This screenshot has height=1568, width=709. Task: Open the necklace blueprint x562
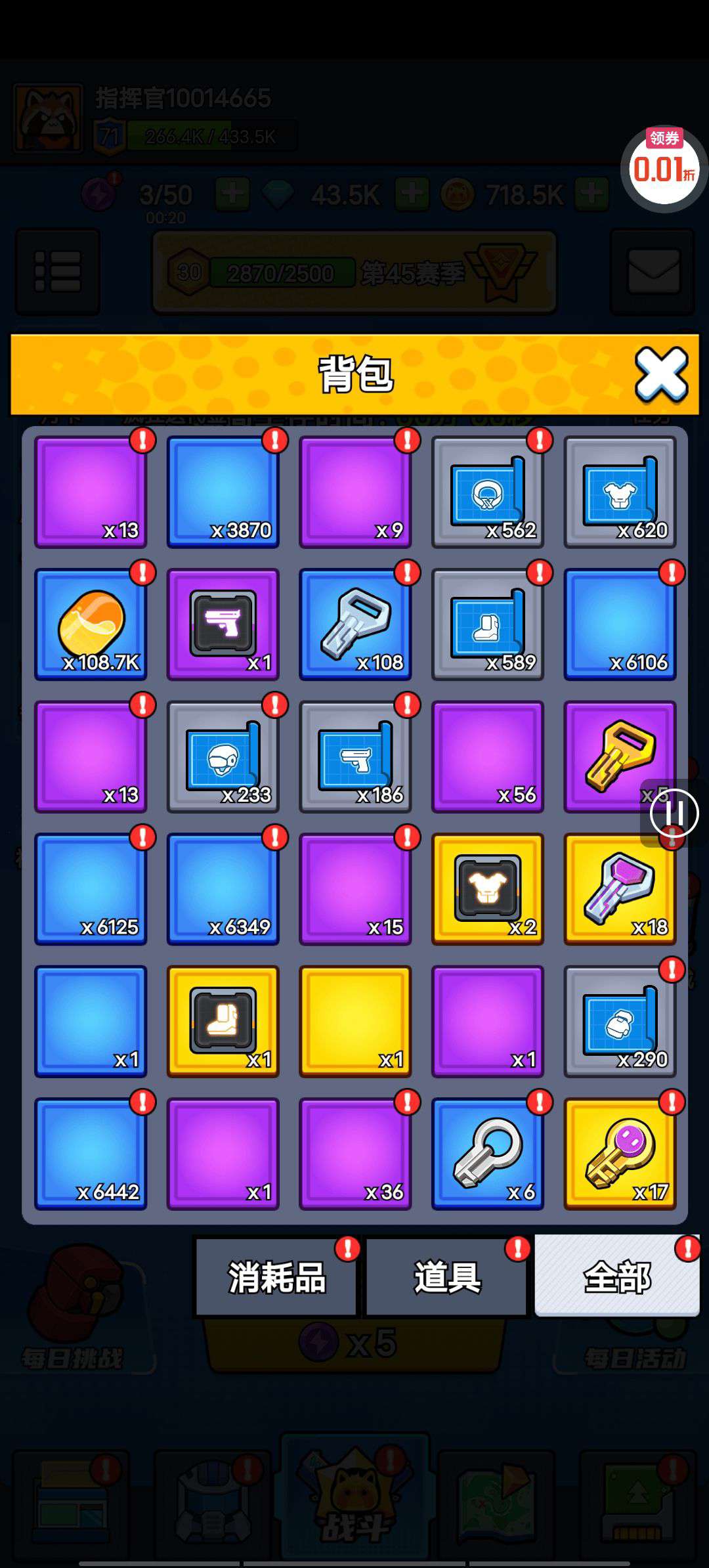[x=488, y=492]
